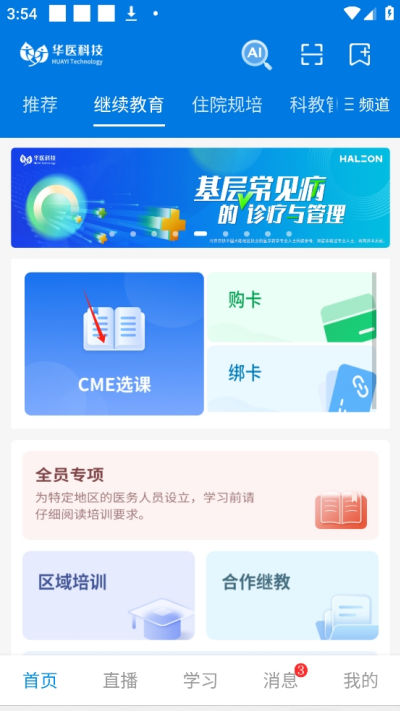Viewport: 400px width, 711px height.
Task: Open CME选课 course selection
Action: click(x=114, y=344)
